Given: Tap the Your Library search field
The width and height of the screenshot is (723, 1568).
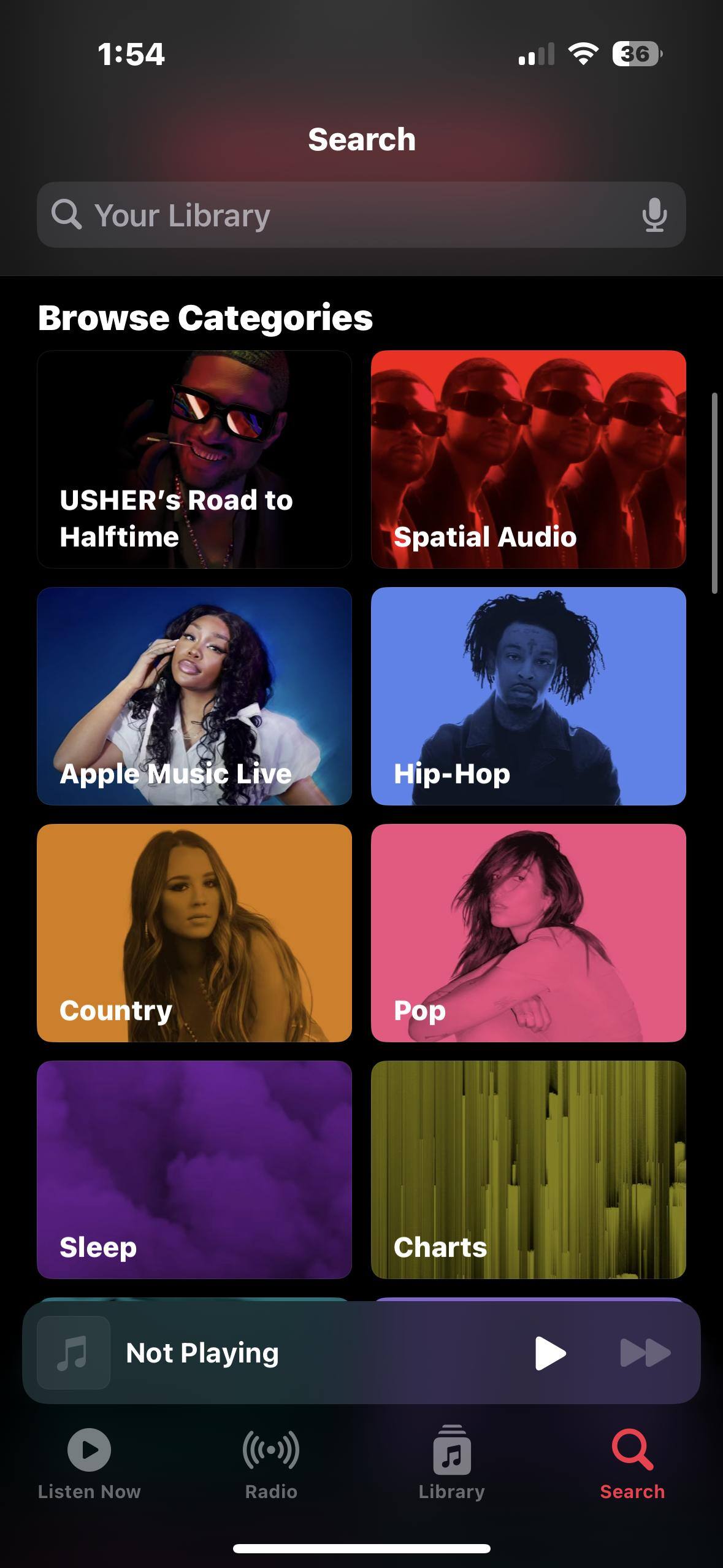Looking at the screenshot, I should (343, 215).
